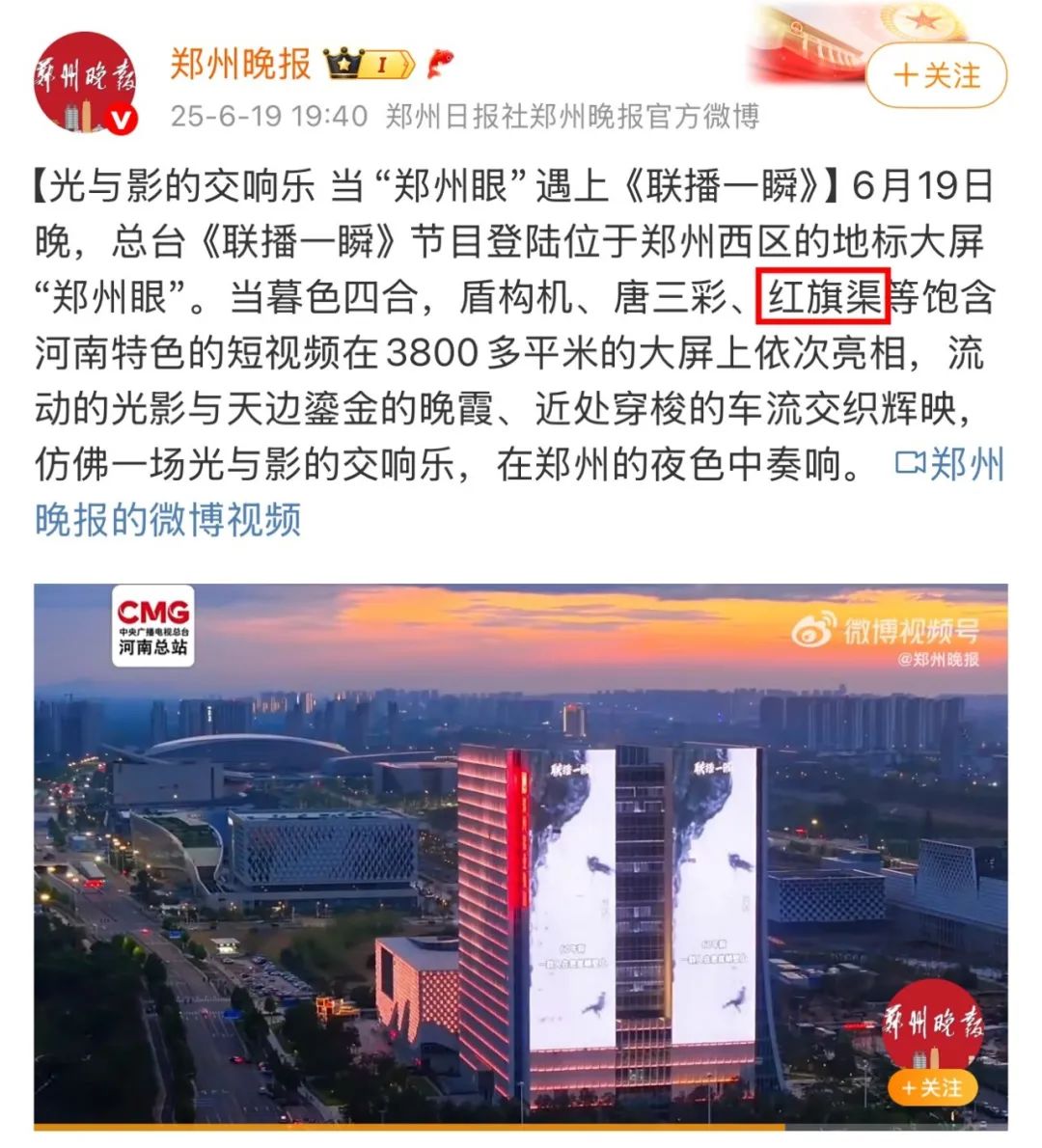The image size is (1042, 1148).
Task: Open the 郑州晚报 profile avatar
Action: pyautogui.click(x=85, y=82)
